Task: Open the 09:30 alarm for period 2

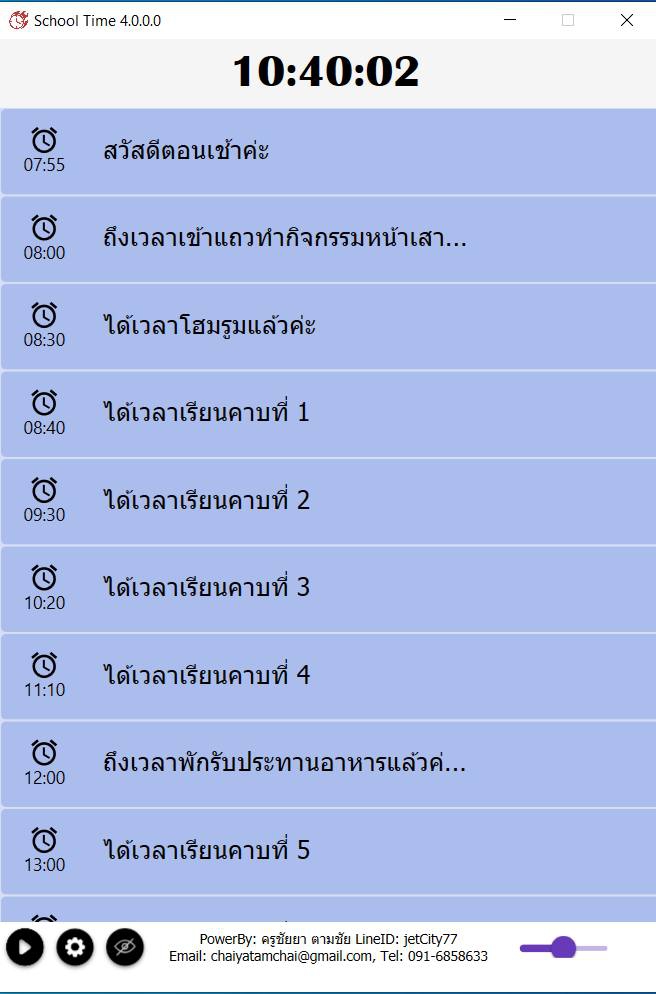Action: tap(328, 501)
